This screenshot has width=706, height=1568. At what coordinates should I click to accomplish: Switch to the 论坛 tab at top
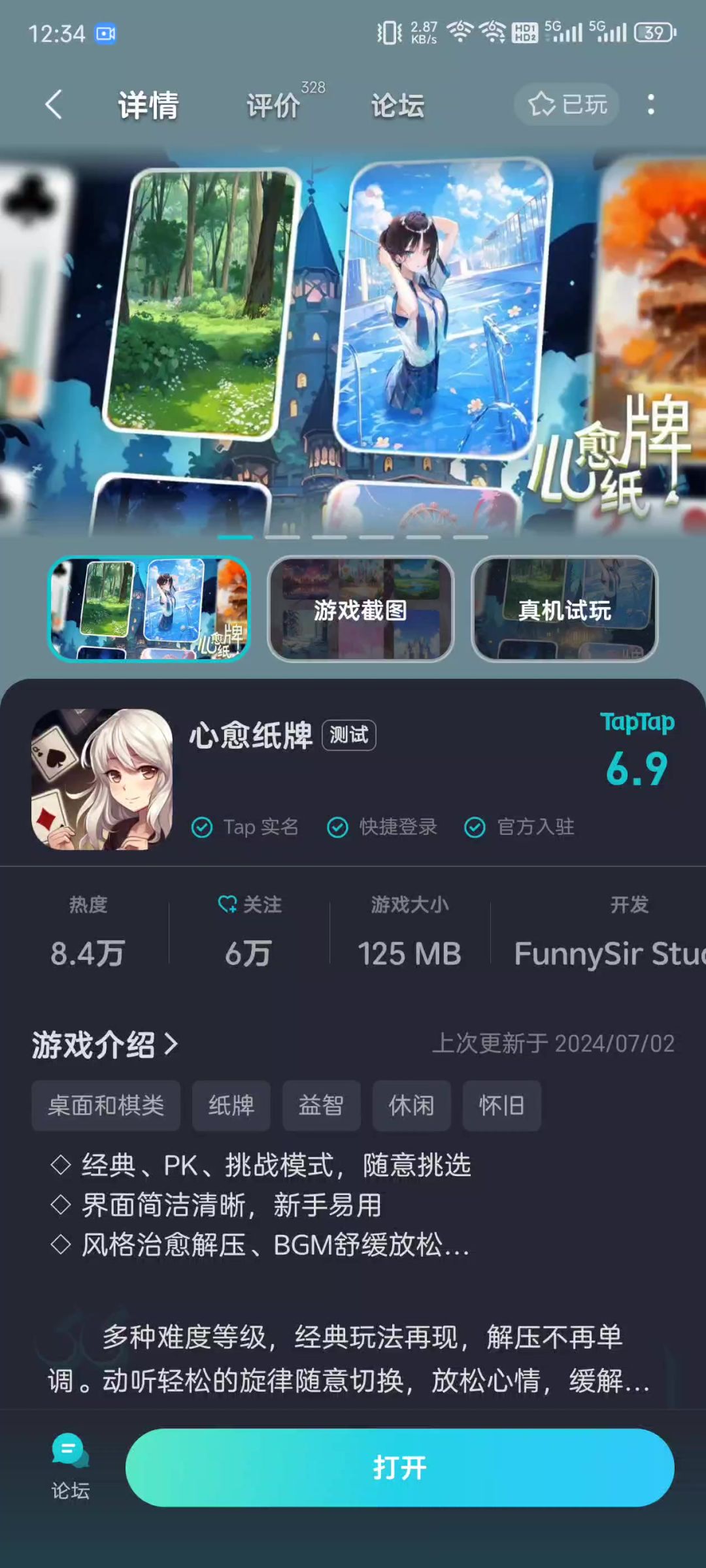pos(397,105)
